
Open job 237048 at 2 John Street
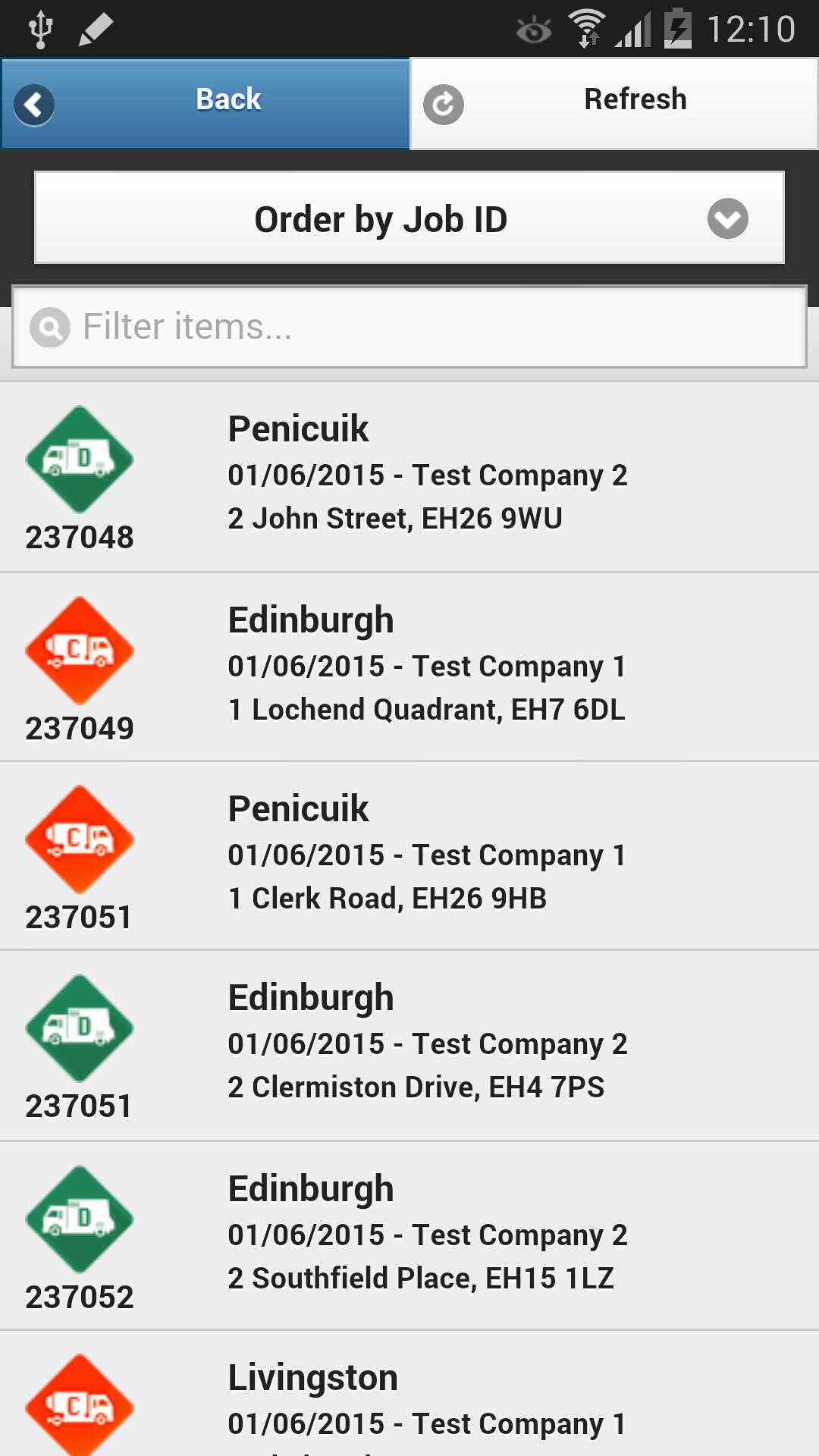(409, 476)
